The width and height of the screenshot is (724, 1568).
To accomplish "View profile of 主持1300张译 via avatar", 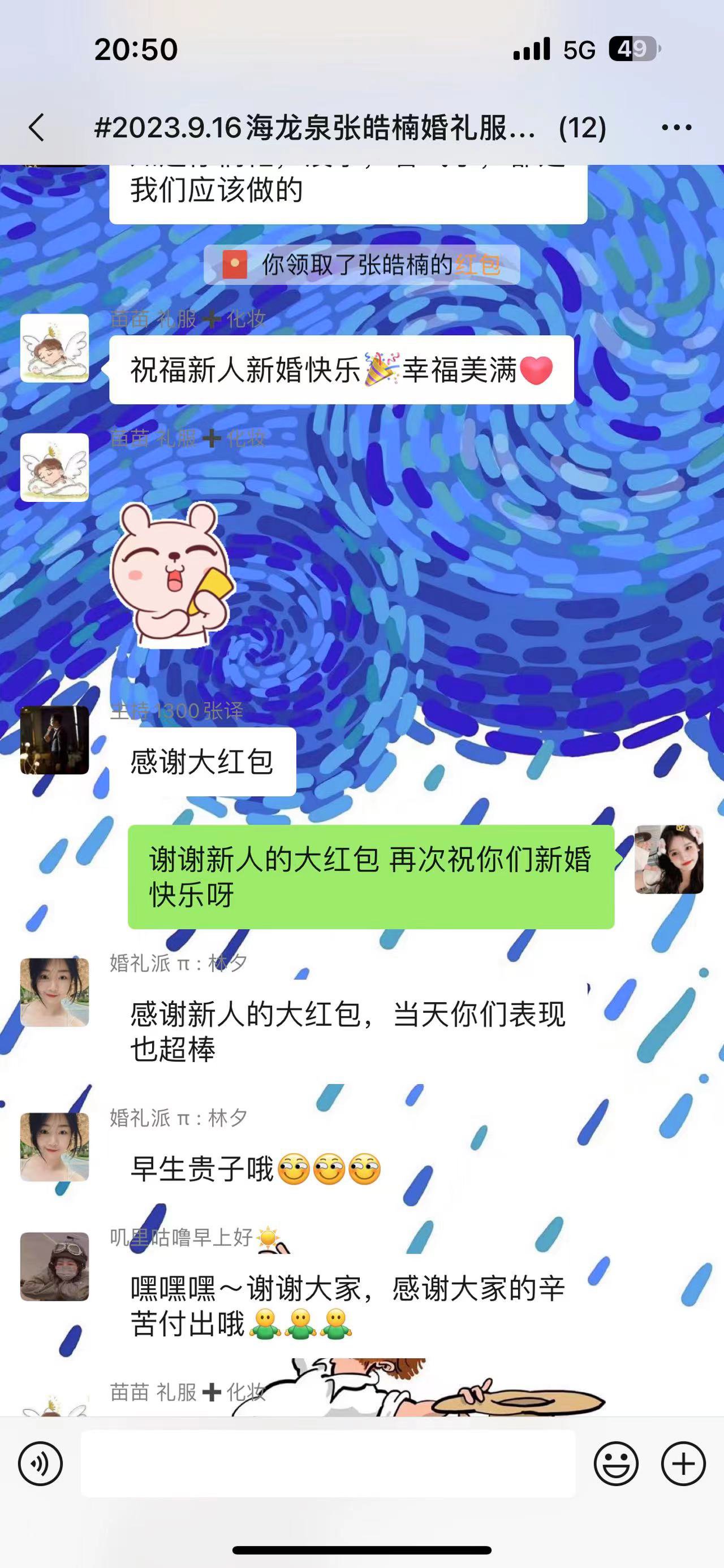I will pos(55,739).
